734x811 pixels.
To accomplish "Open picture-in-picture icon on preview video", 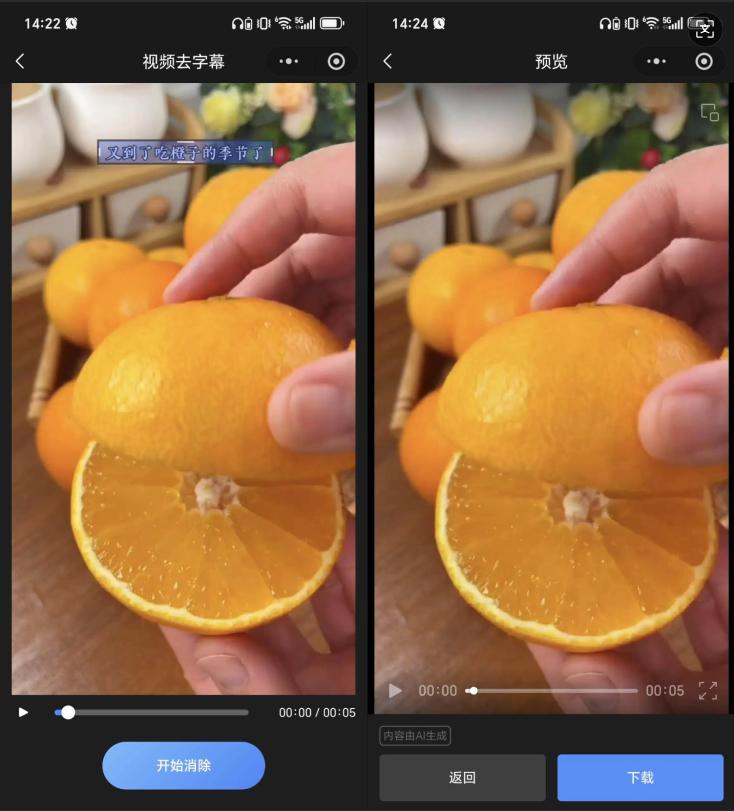I will coord(709,113).
